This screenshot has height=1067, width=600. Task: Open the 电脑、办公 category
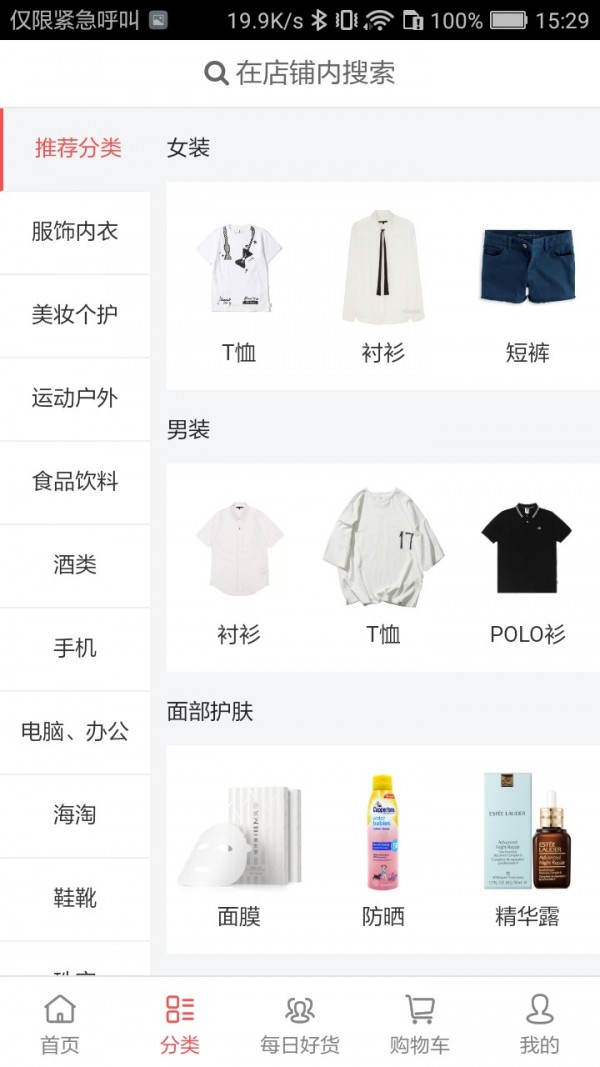point(75,732)
